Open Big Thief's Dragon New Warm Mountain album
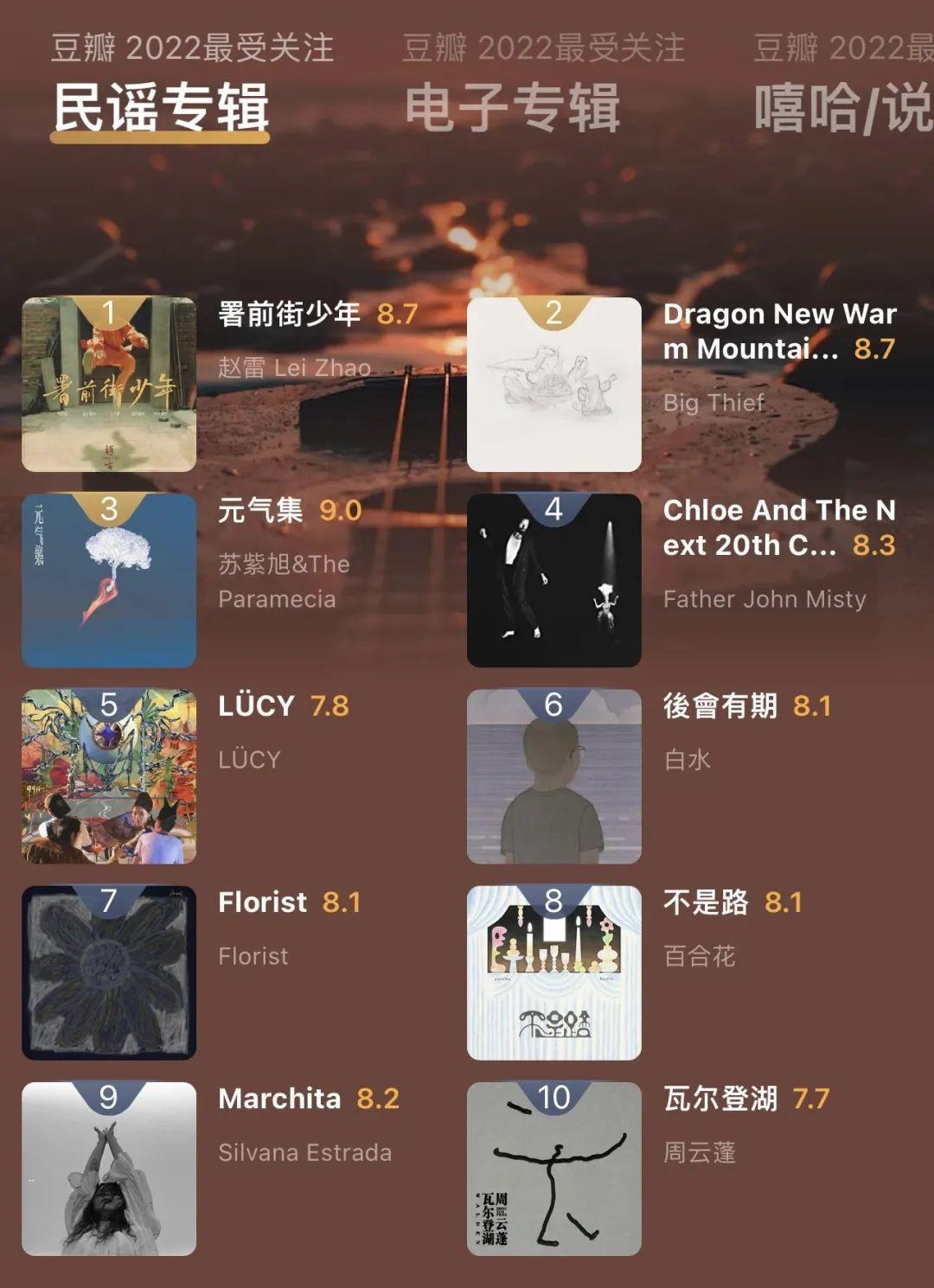934x1288 pixels. pos(554,385)
